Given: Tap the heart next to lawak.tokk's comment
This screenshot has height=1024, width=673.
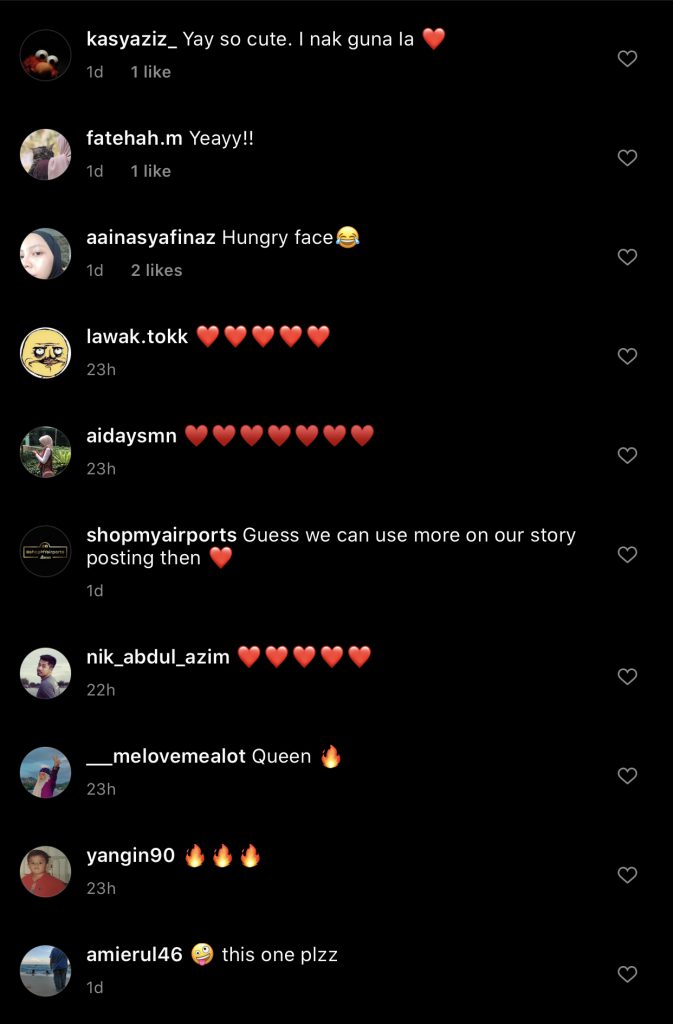Looking at the screenshot, I should 627,356.
